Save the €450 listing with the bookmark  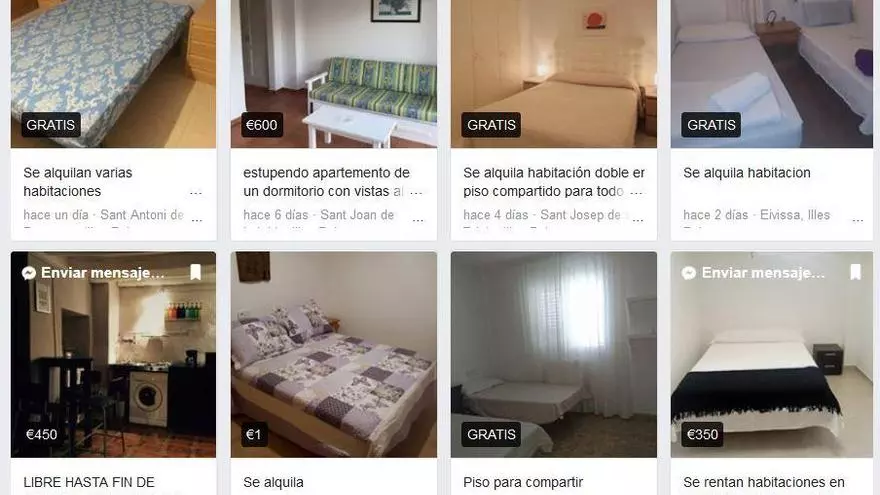195,273
